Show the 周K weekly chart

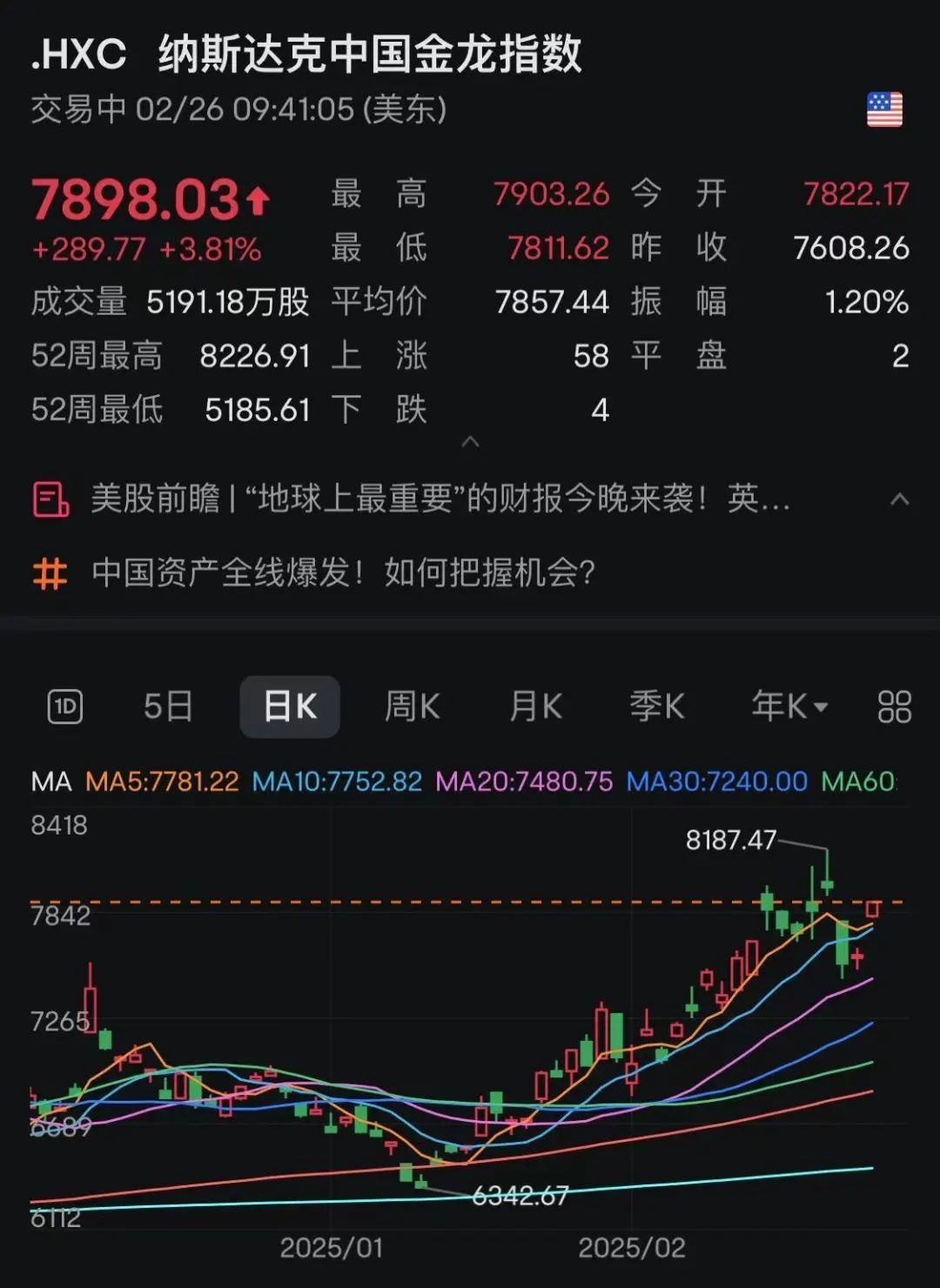coord(412,707)
